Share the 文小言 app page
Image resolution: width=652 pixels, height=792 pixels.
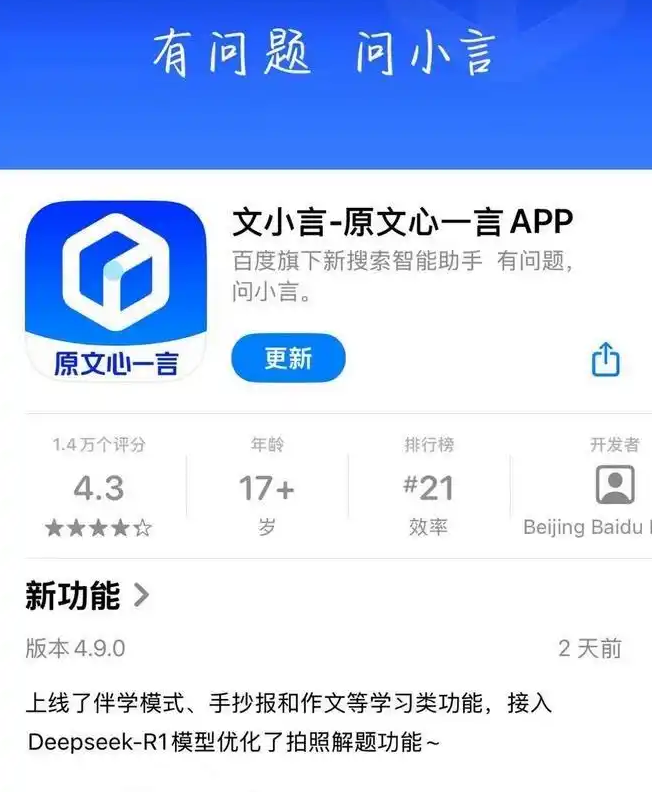coord(606,358)
